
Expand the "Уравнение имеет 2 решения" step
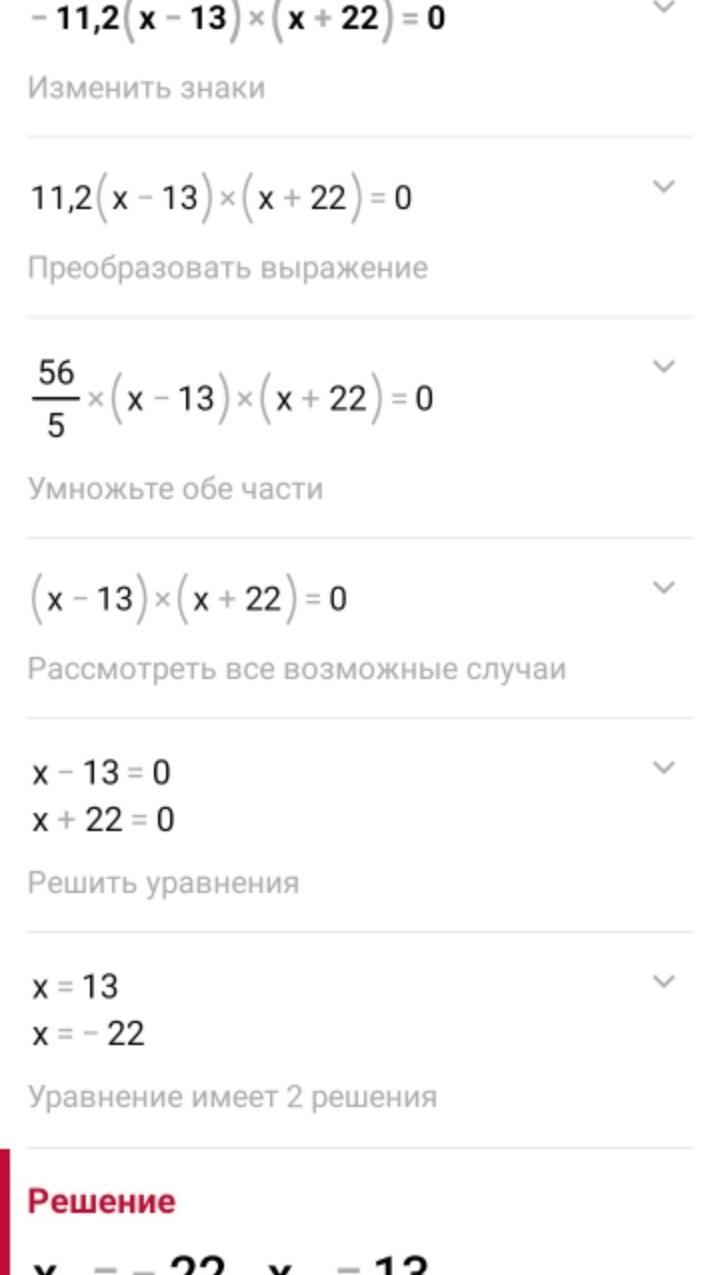[663, 982]
